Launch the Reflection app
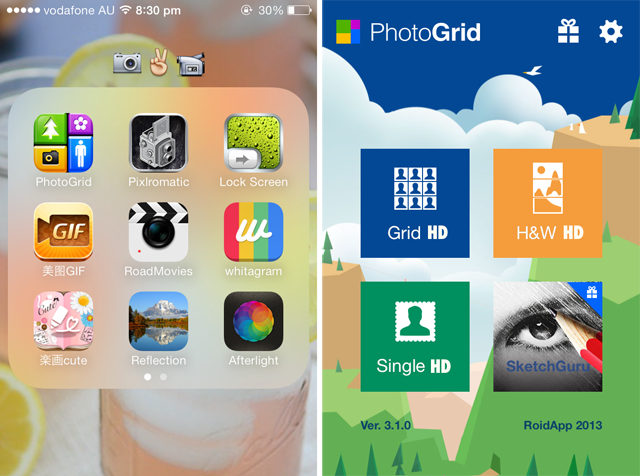Screen dimensions: 640x476 (158, 320)
